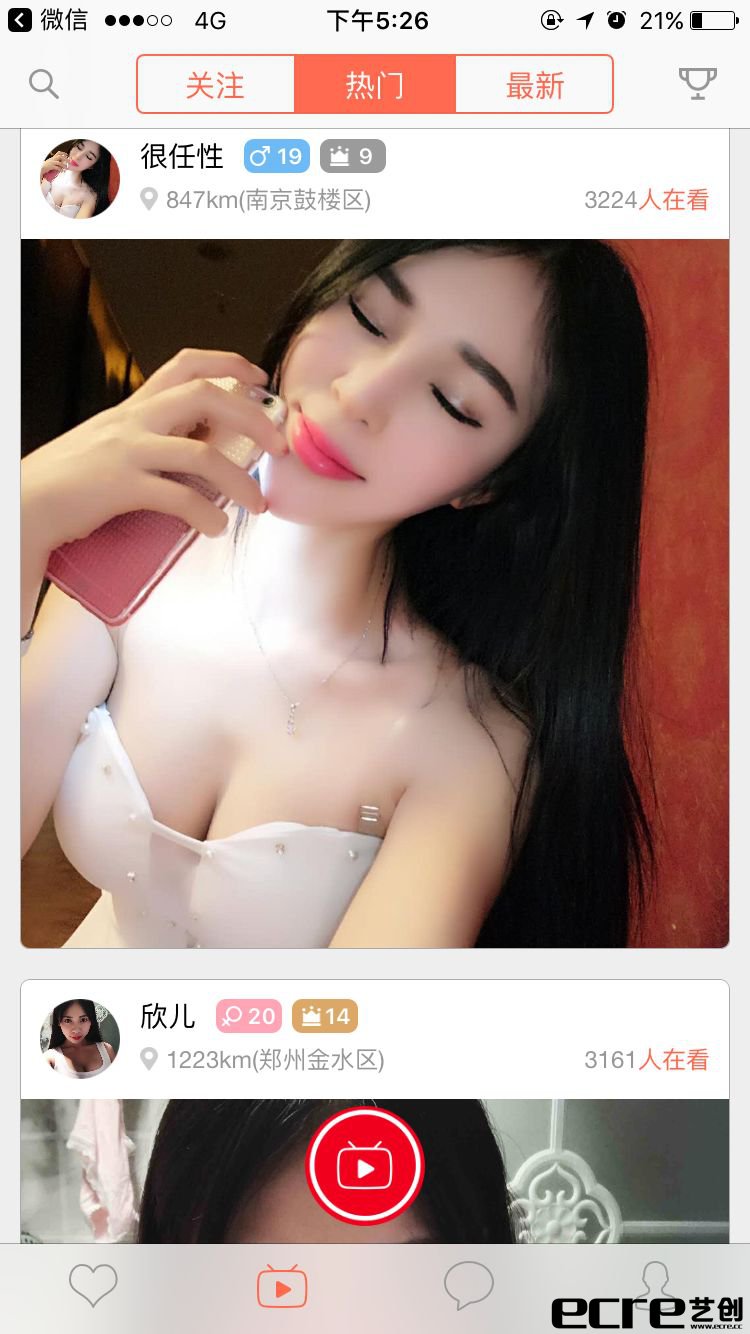
Task: Start a live broadcast with the red button
Action: click(365, 1167)
